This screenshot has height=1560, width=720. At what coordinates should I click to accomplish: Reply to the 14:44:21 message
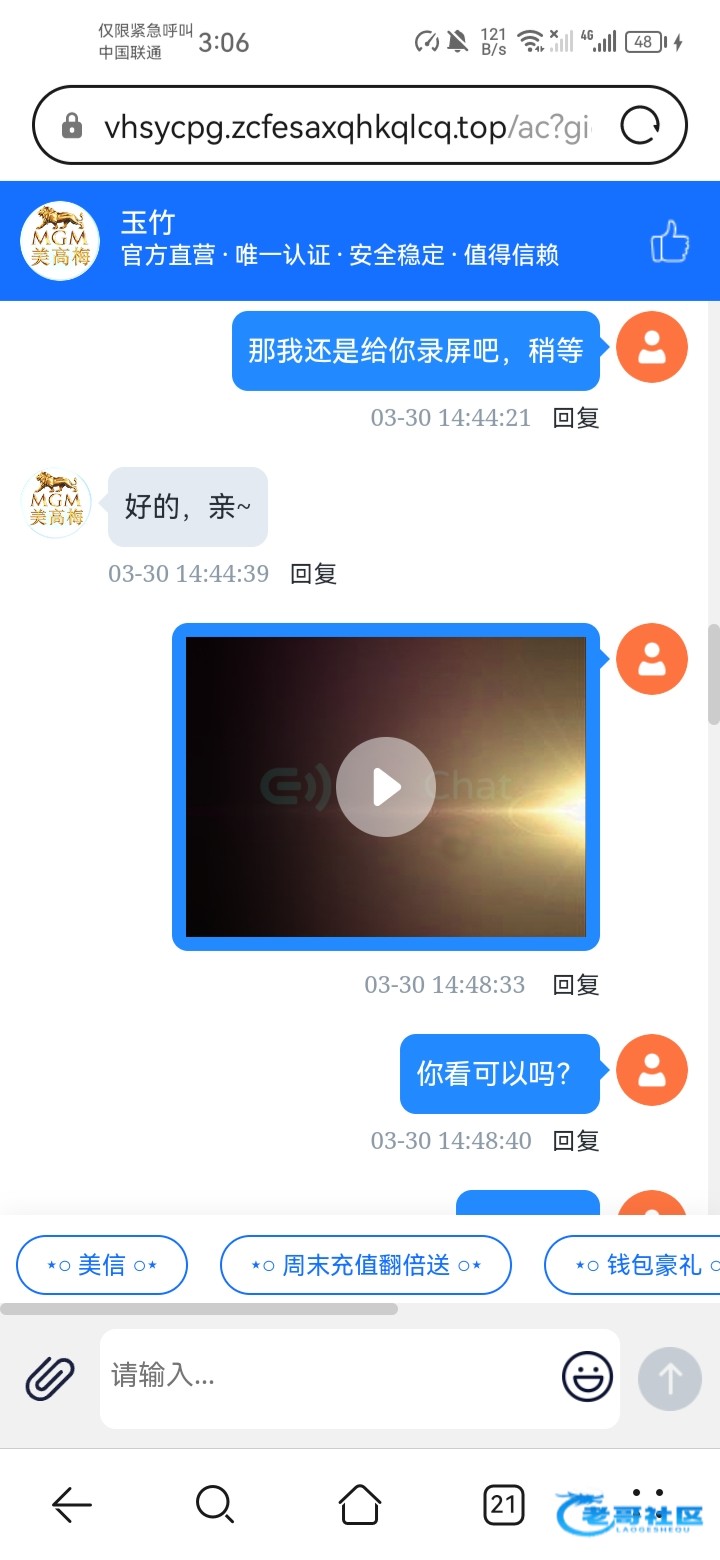576,418
